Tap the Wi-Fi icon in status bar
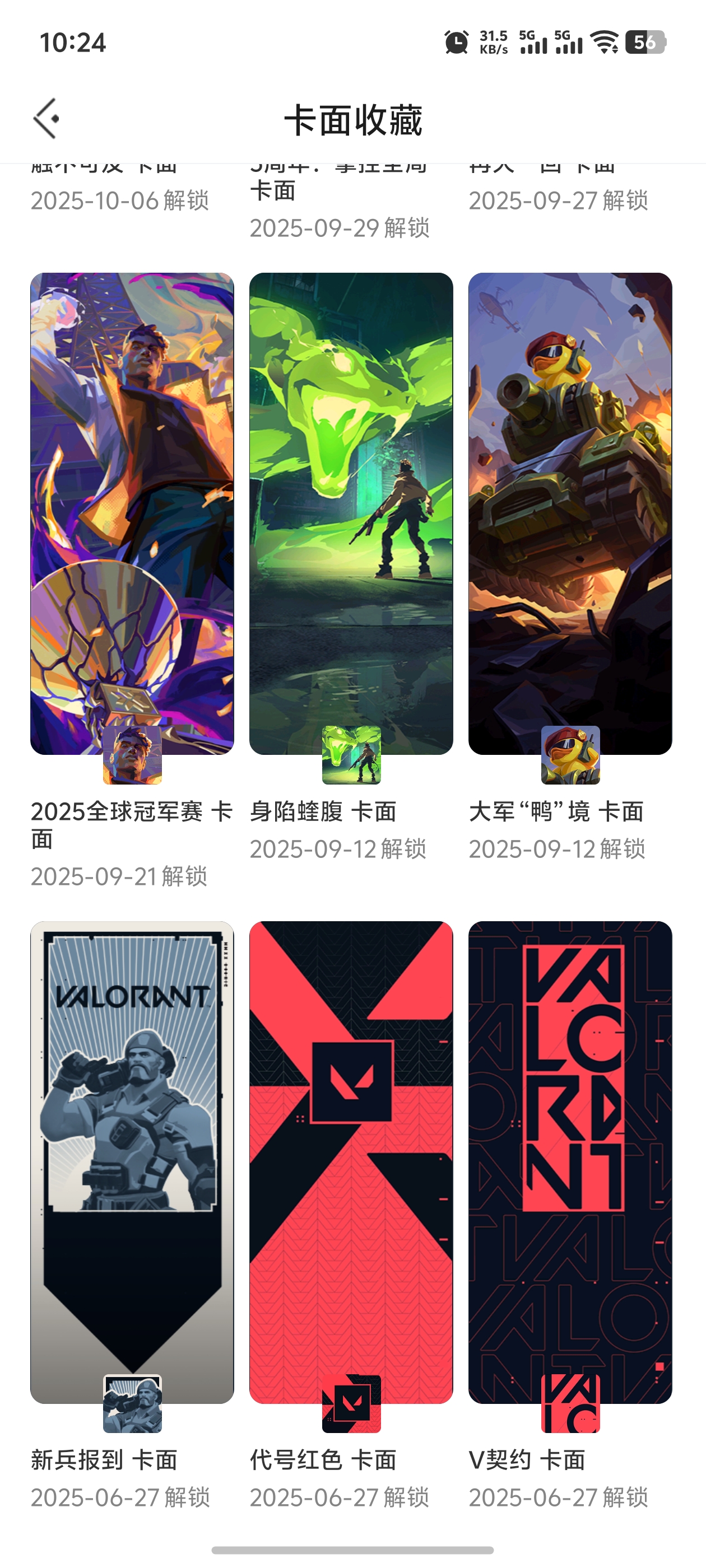This screenshot has height=1568, width=706. [x=605, y=43]
